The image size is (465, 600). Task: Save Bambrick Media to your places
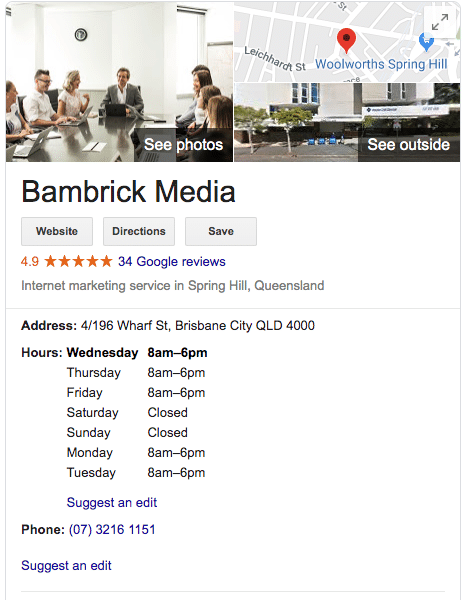click(x=221, y=232)
